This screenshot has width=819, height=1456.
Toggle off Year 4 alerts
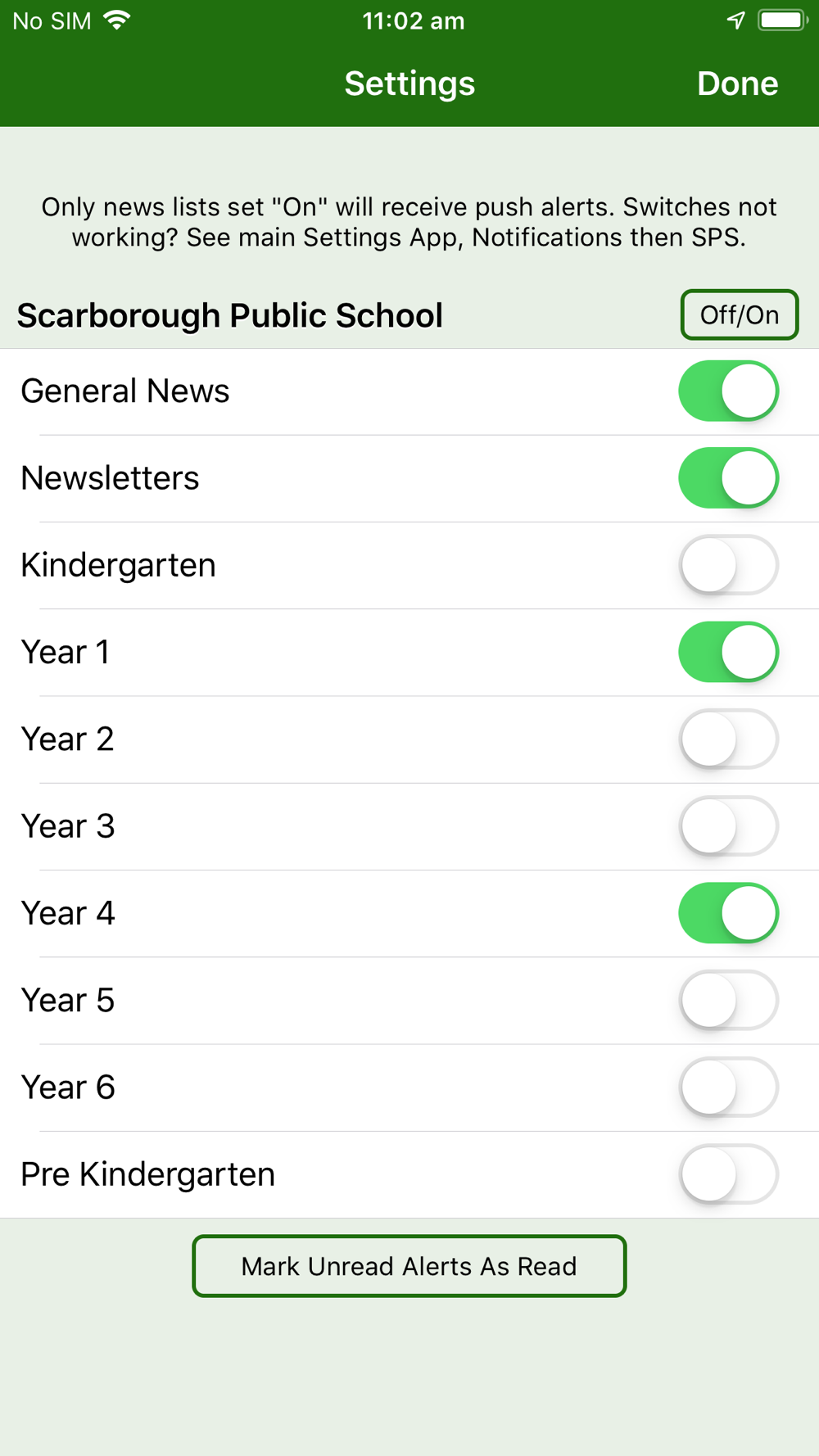728,913
